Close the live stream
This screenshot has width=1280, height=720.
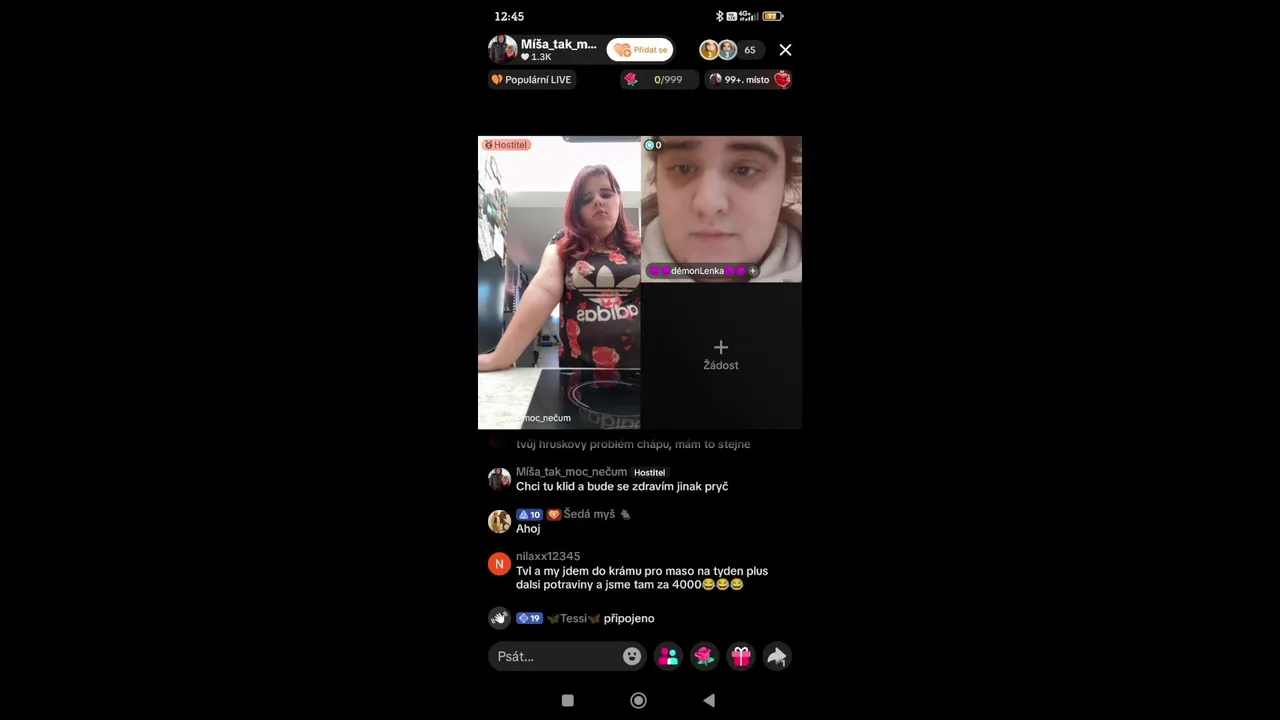[x=785, y=50]
